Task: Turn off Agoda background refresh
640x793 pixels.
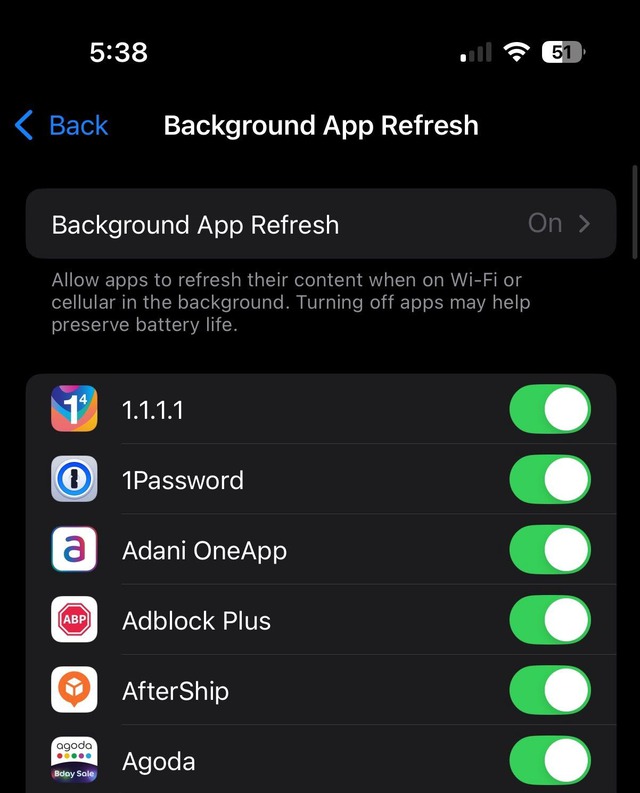Action: (x=550, y=761)
